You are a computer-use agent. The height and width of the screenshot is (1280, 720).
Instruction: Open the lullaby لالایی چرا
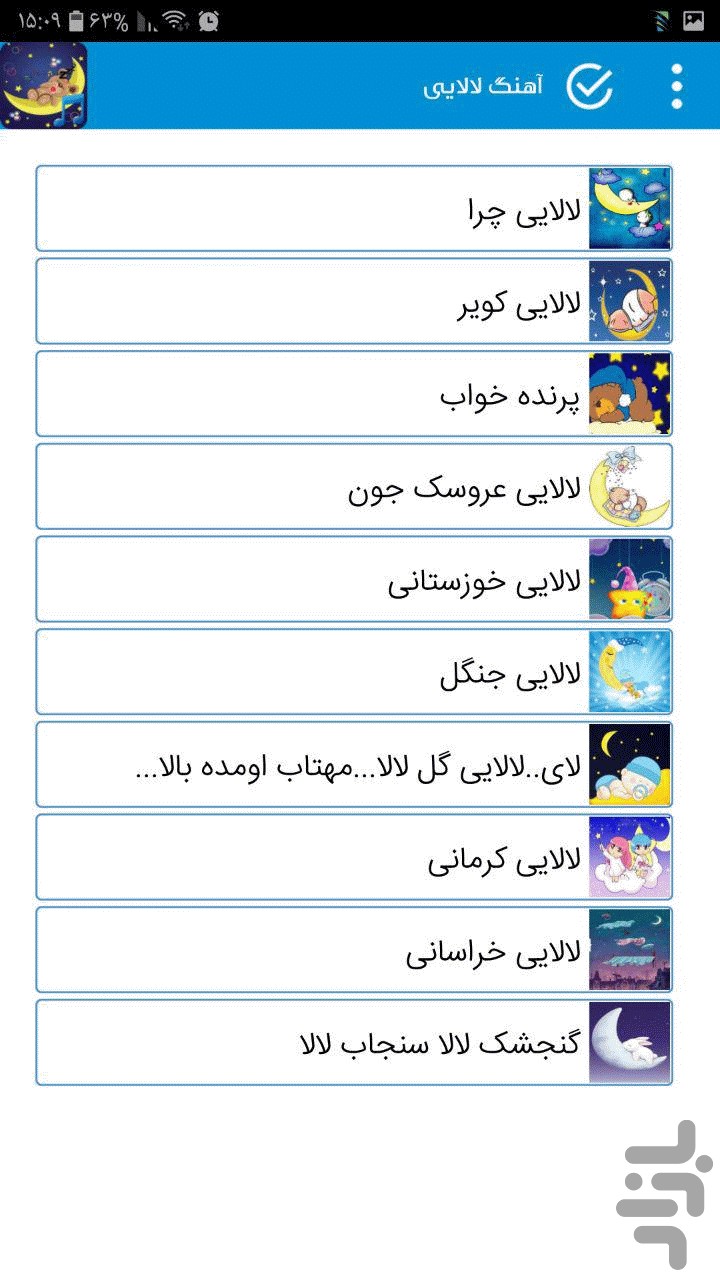point(354,208)
